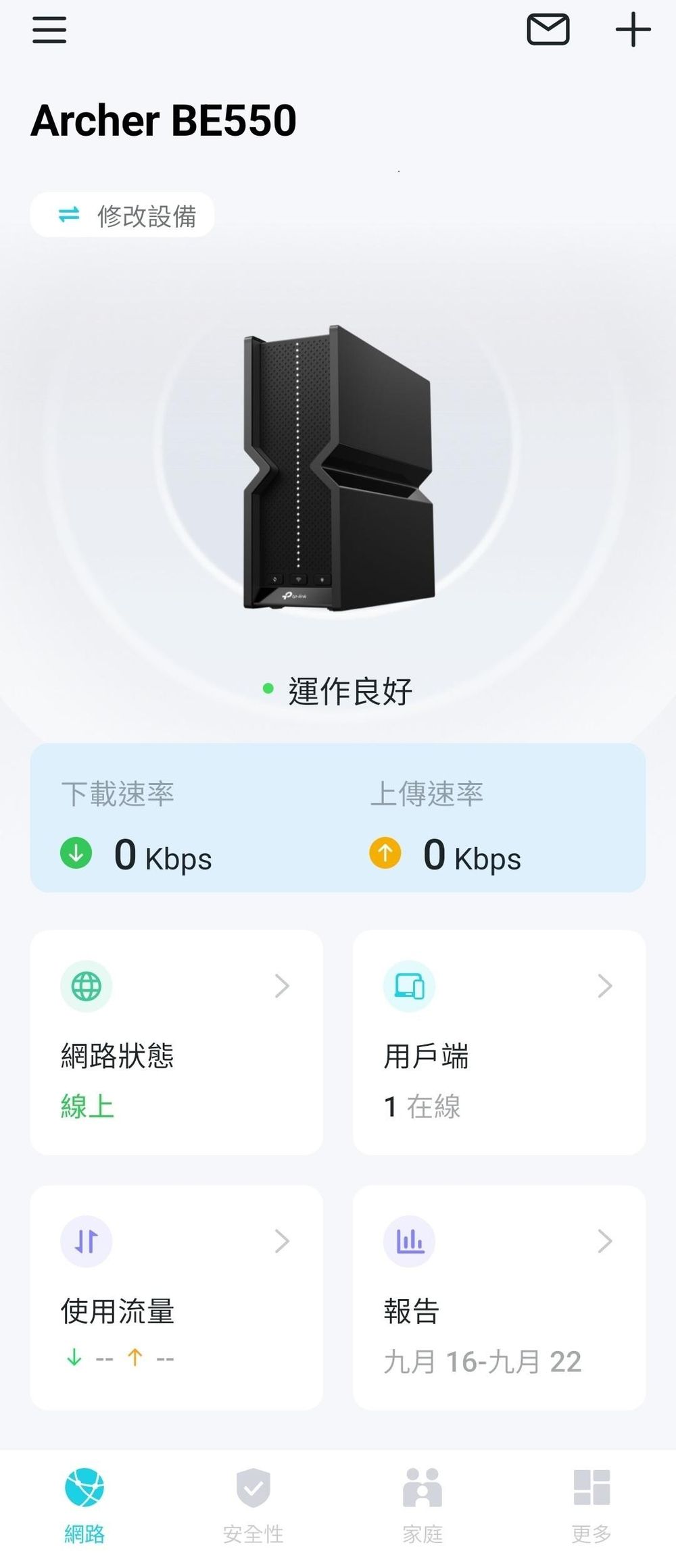
Task: Expand the 用戶端 card chevron
Action: coord(604,986)
